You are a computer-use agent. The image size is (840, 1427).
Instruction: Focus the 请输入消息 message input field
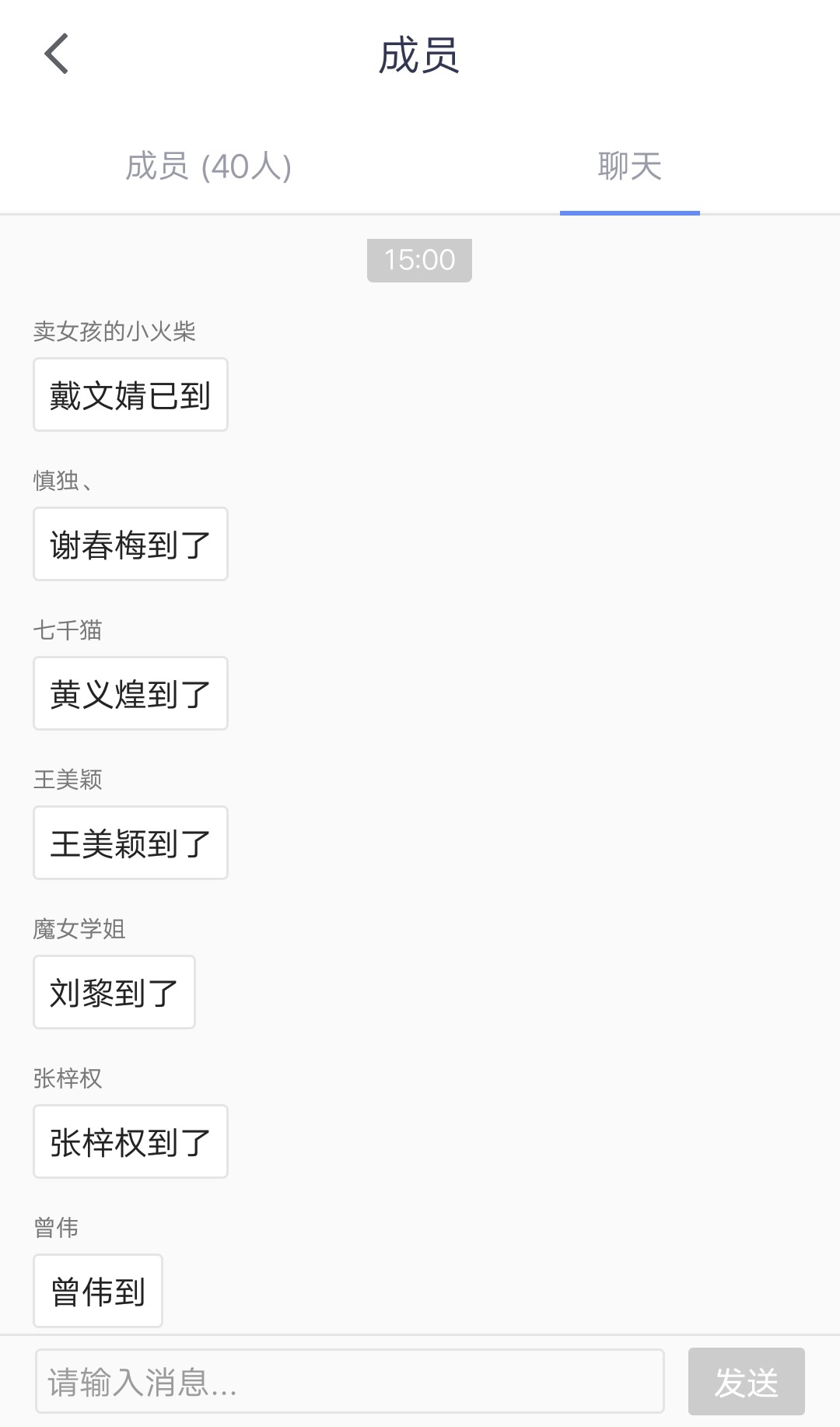(x=349, y=1382)
